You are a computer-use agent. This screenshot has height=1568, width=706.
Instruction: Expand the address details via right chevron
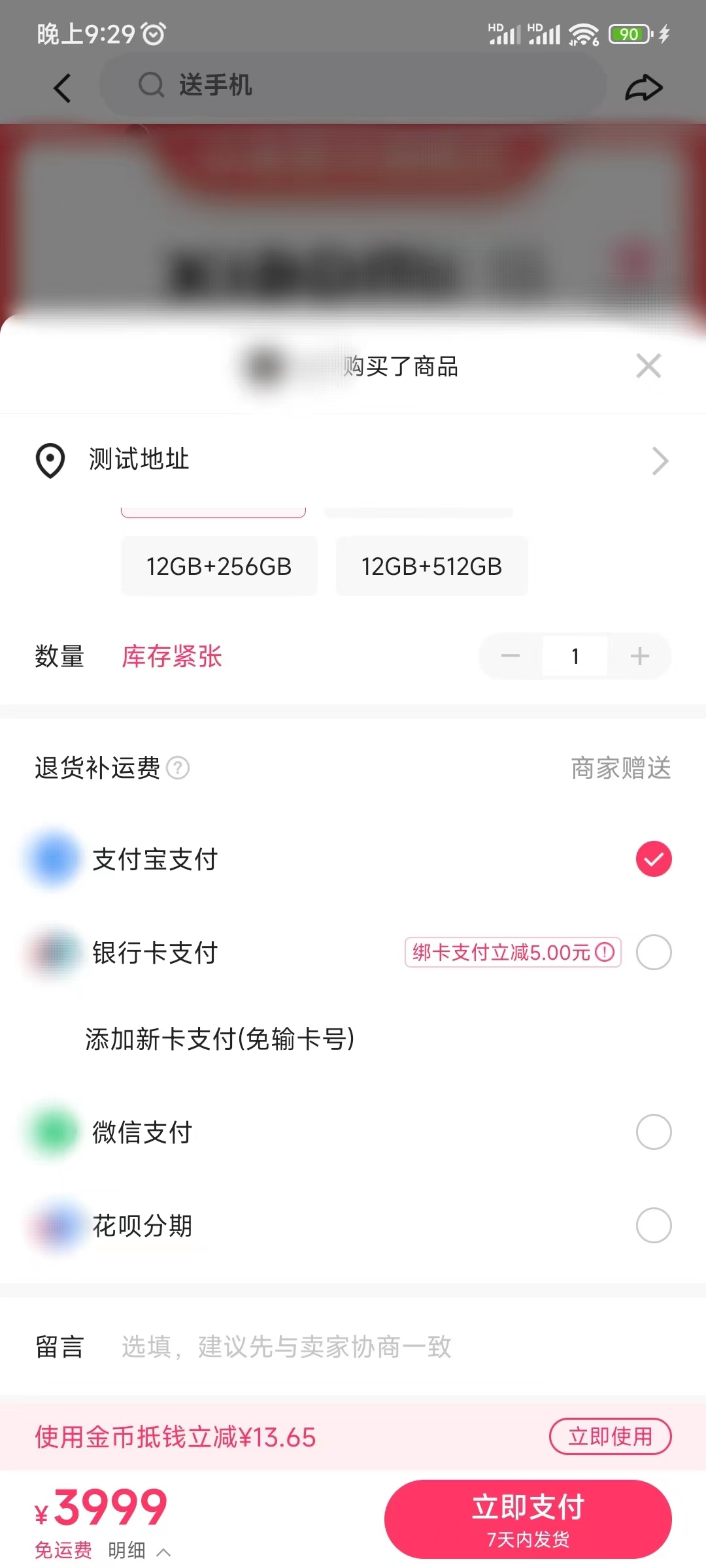click(660, 460)
